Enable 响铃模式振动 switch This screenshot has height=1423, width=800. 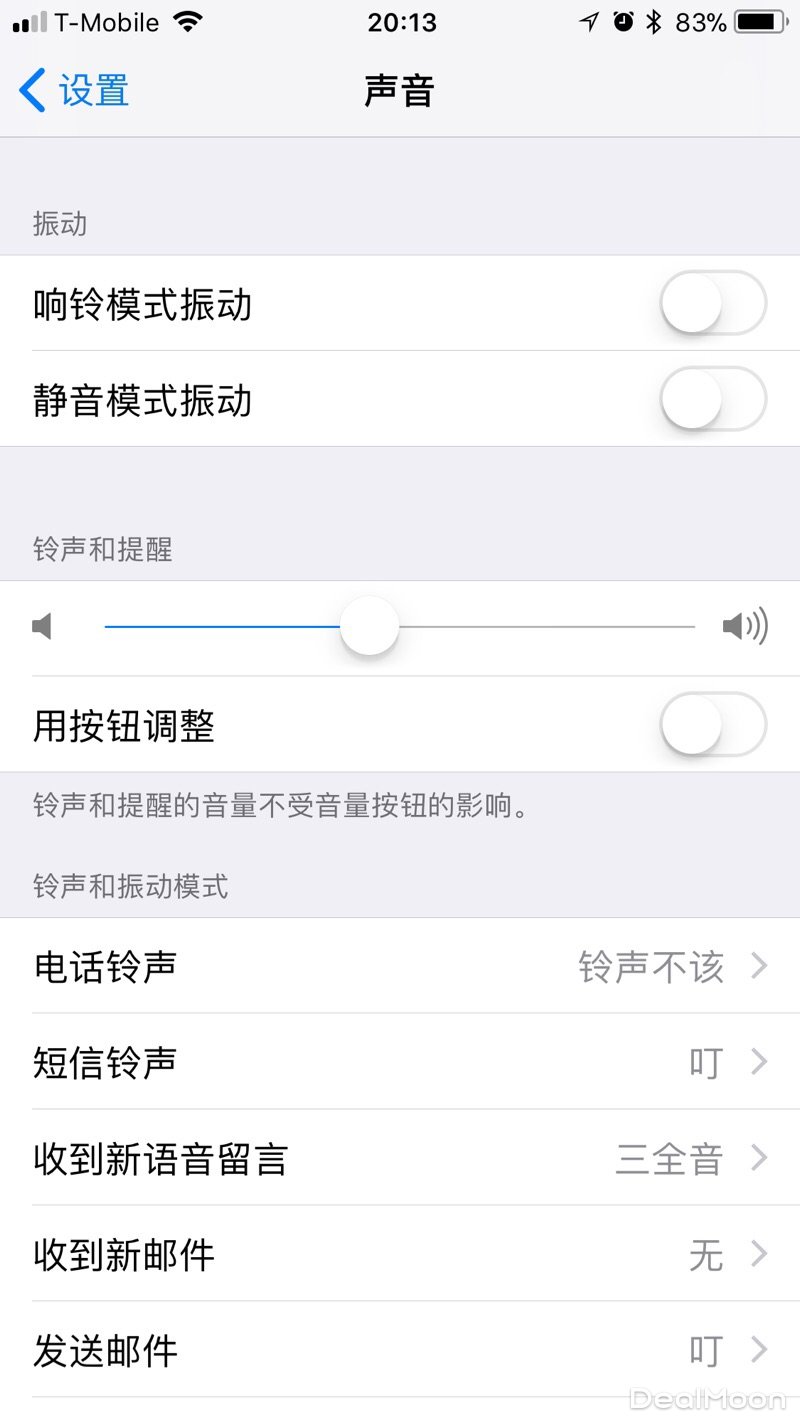[x=713, y=303]
